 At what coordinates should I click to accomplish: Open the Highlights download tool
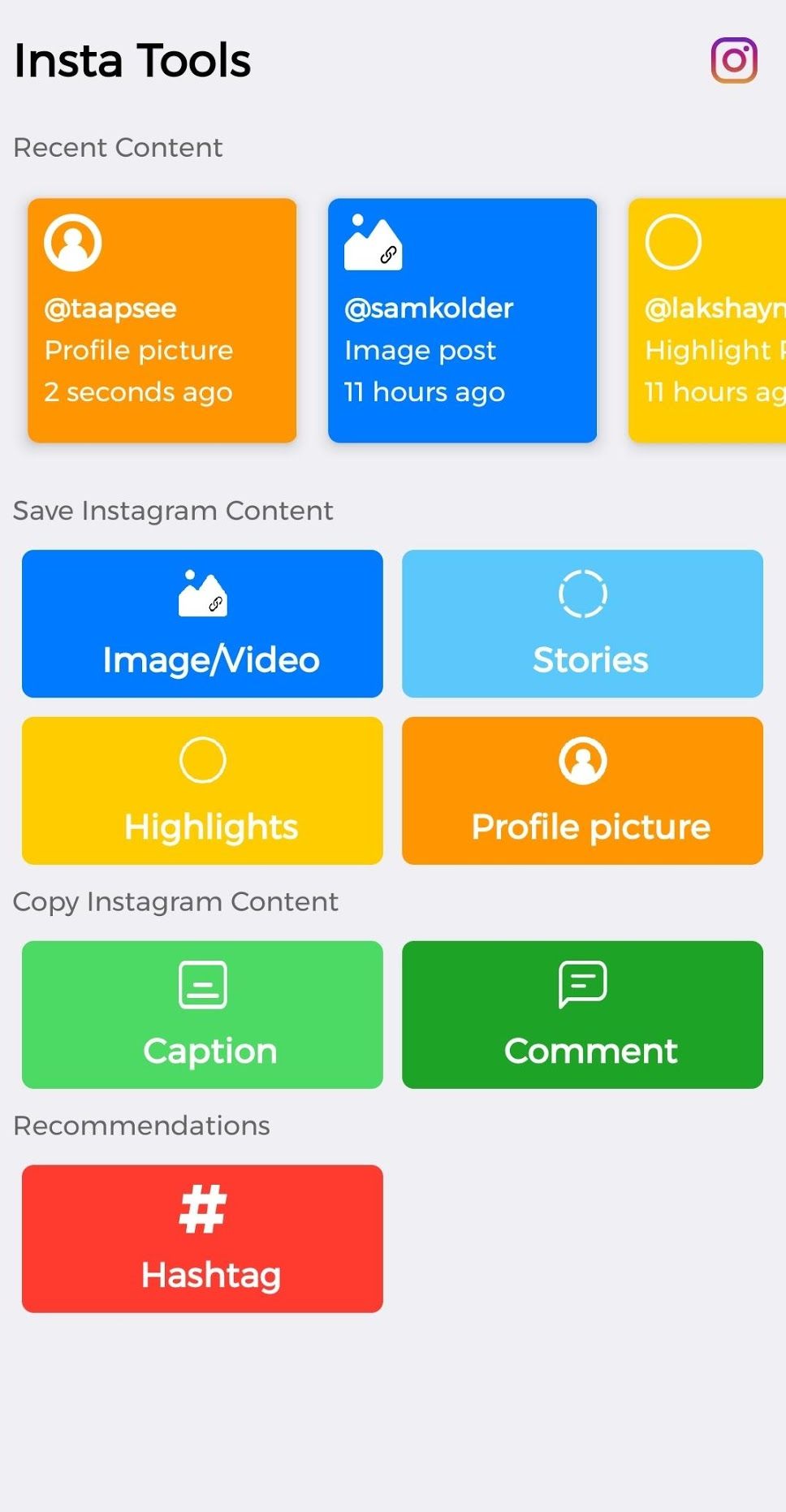coord(202,789)
